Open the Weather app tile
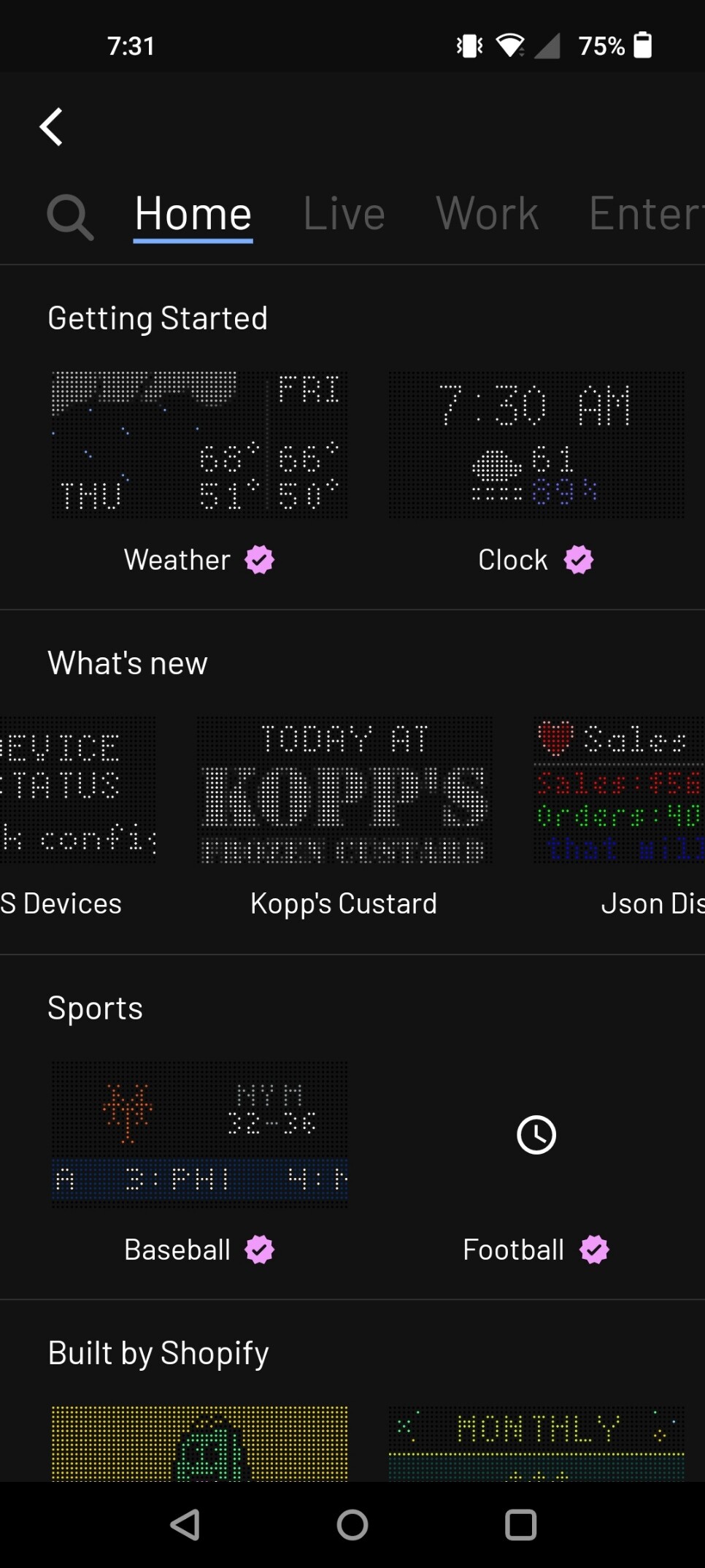Screen dimensions: 705x1568 199,445
